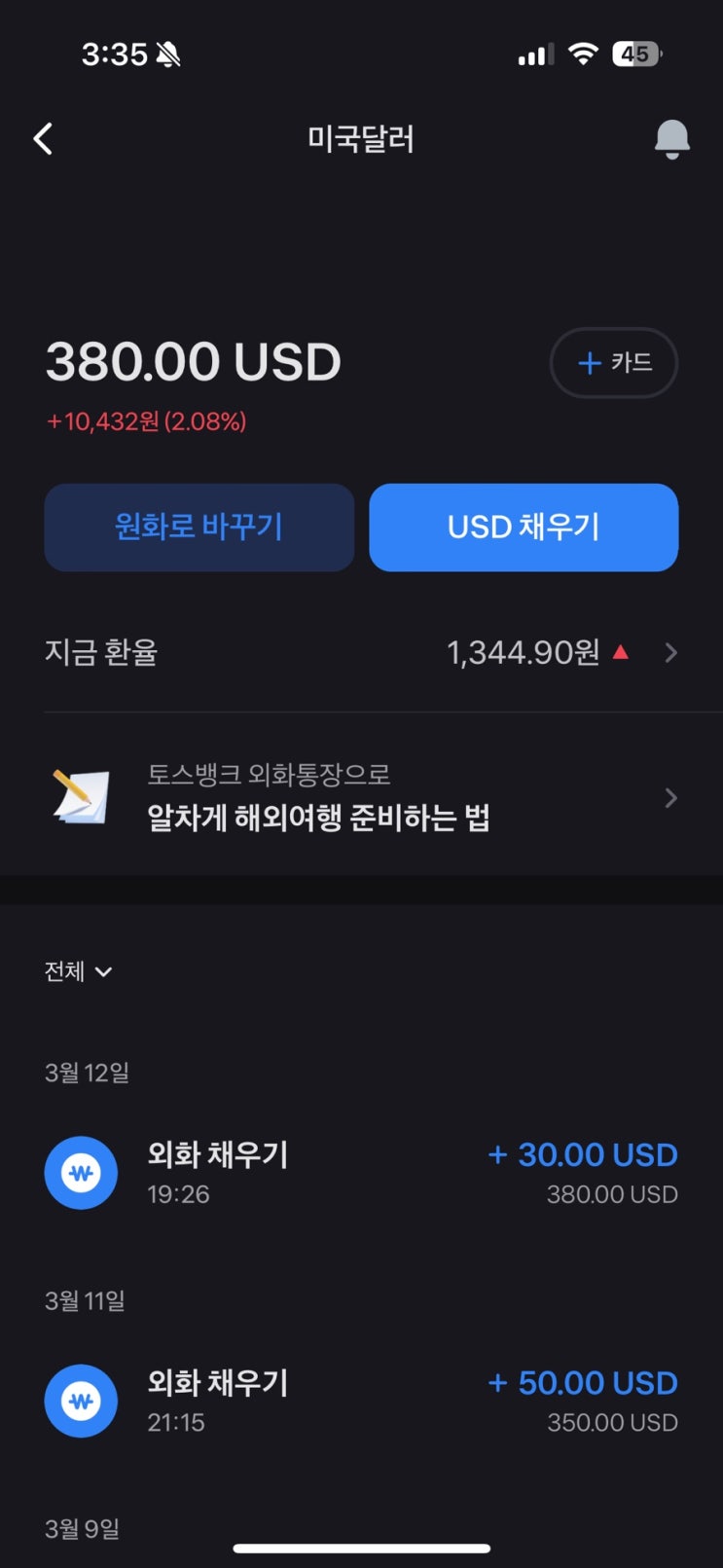This screenshot has width=723, height=1568.
Task: Tap the USD 채우기 button
Action: click(524, 528)
